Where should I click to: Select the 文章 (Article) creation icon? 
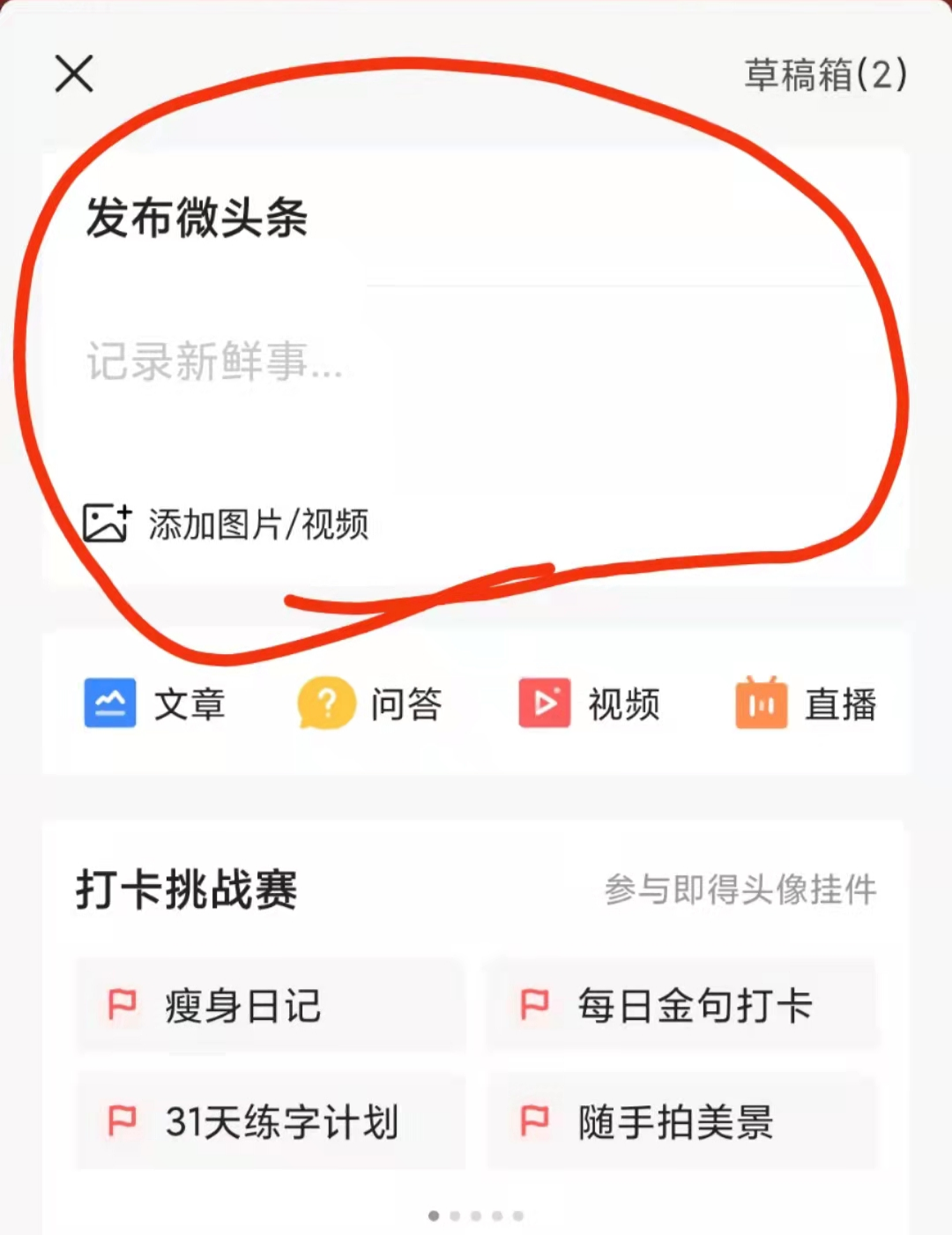pos(109,703)
